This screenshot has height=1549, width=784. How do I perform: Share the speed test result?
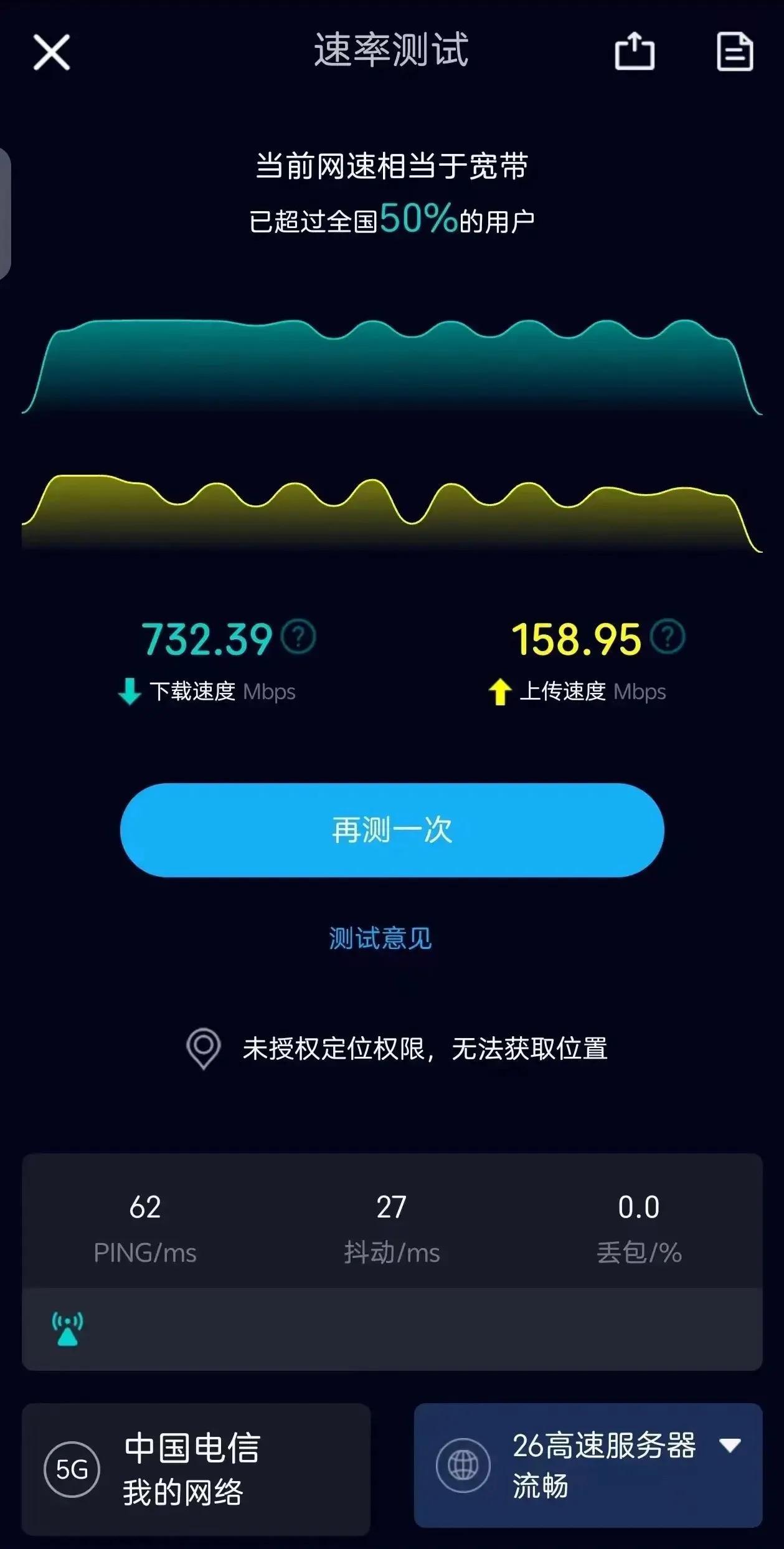(x=635, y=52)
